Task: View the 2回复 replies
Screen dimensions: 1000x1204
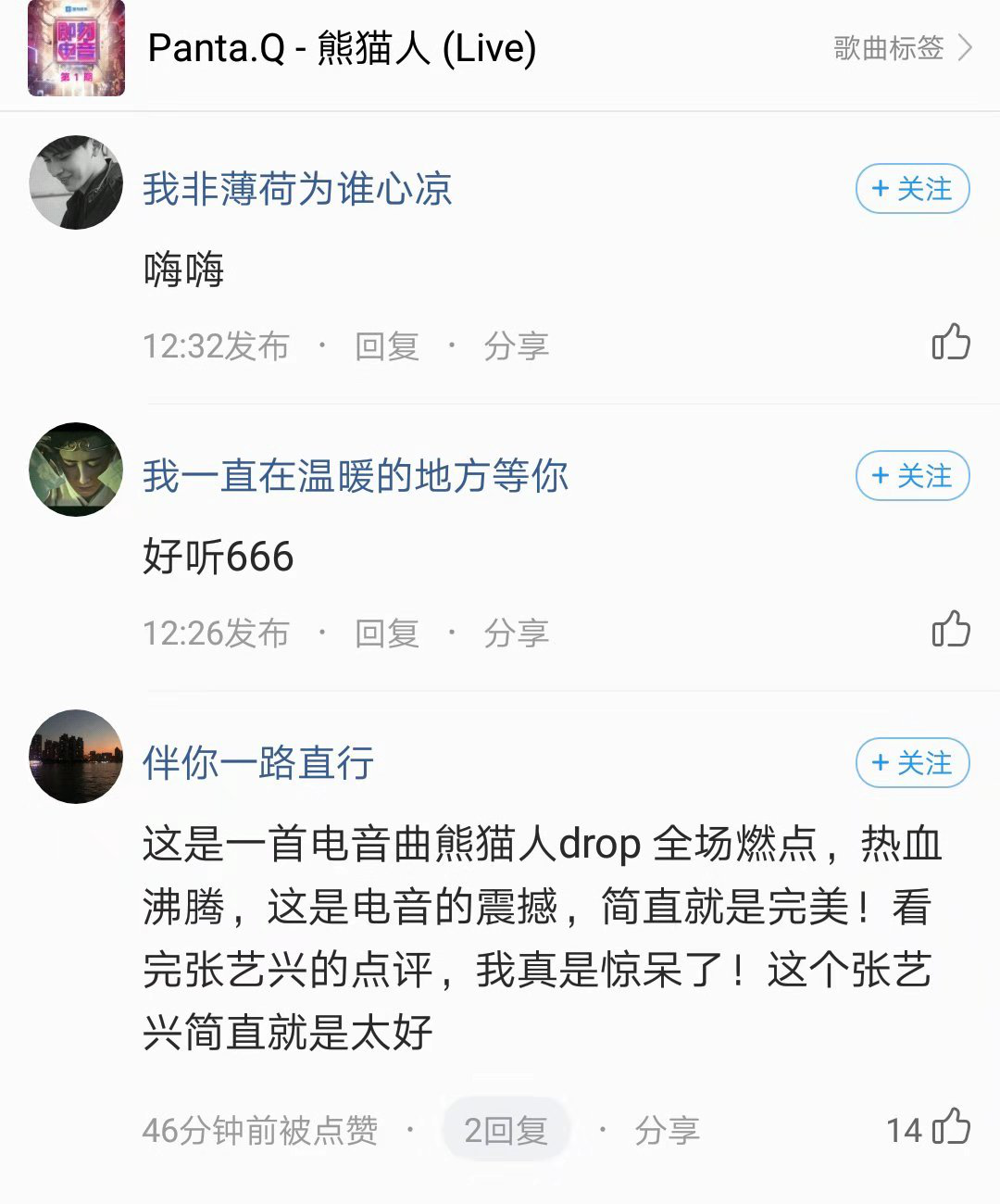Action: tap(506, 1130)
